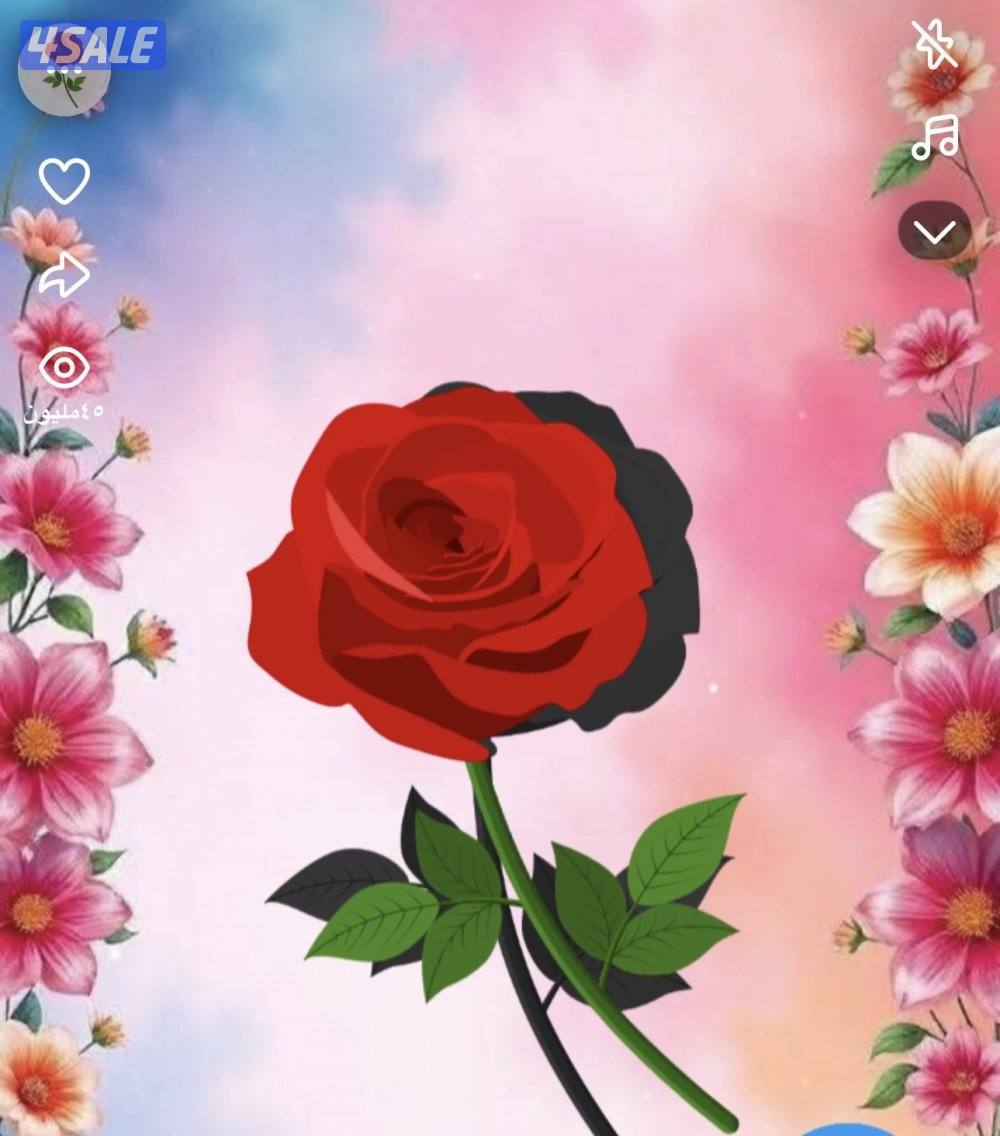Expand more camera tools with the chevron
The width and height of the screenshot is (1000, 1136).
click(x=934, y=232)
